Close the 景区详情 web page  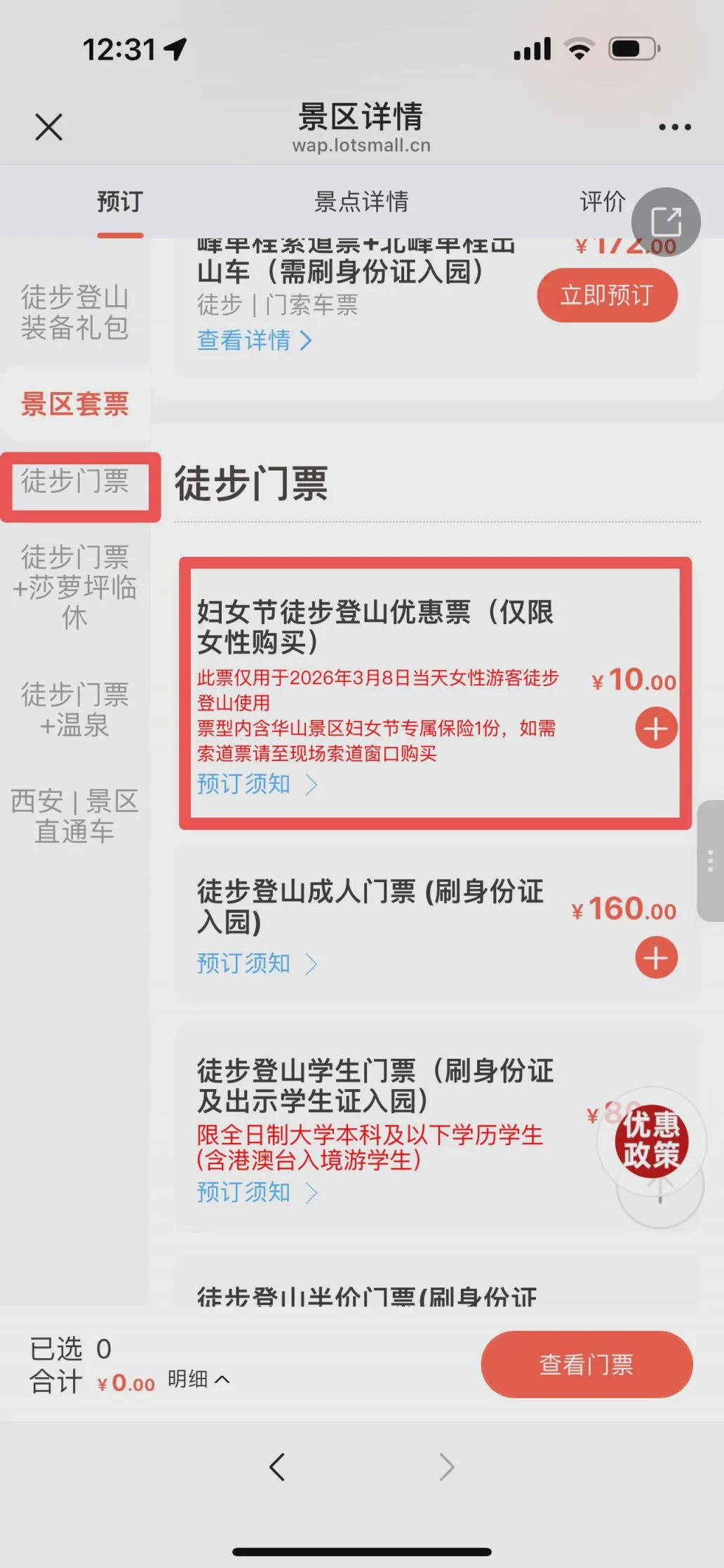click(48, 127)
